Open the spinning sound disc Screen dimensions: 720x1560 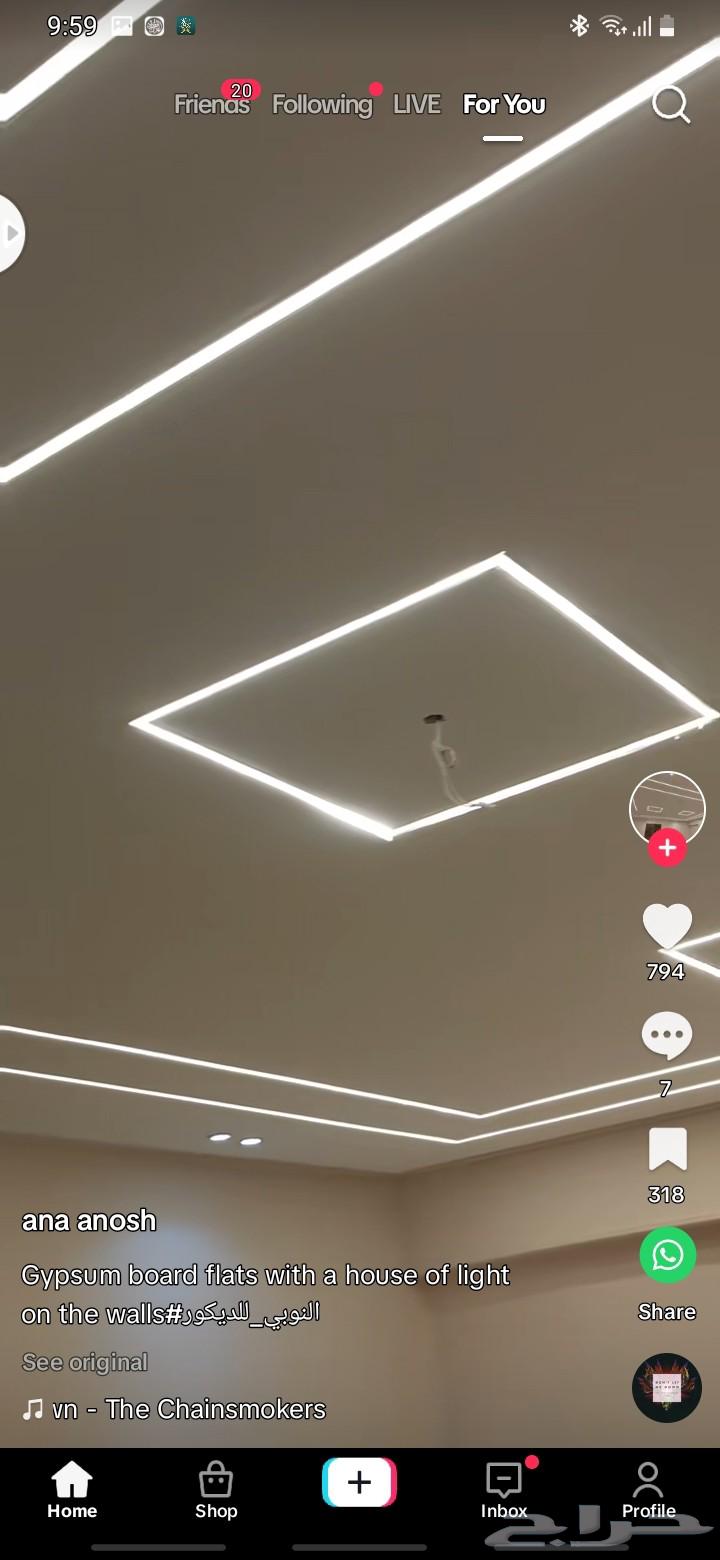click(x=667, y=1388)
